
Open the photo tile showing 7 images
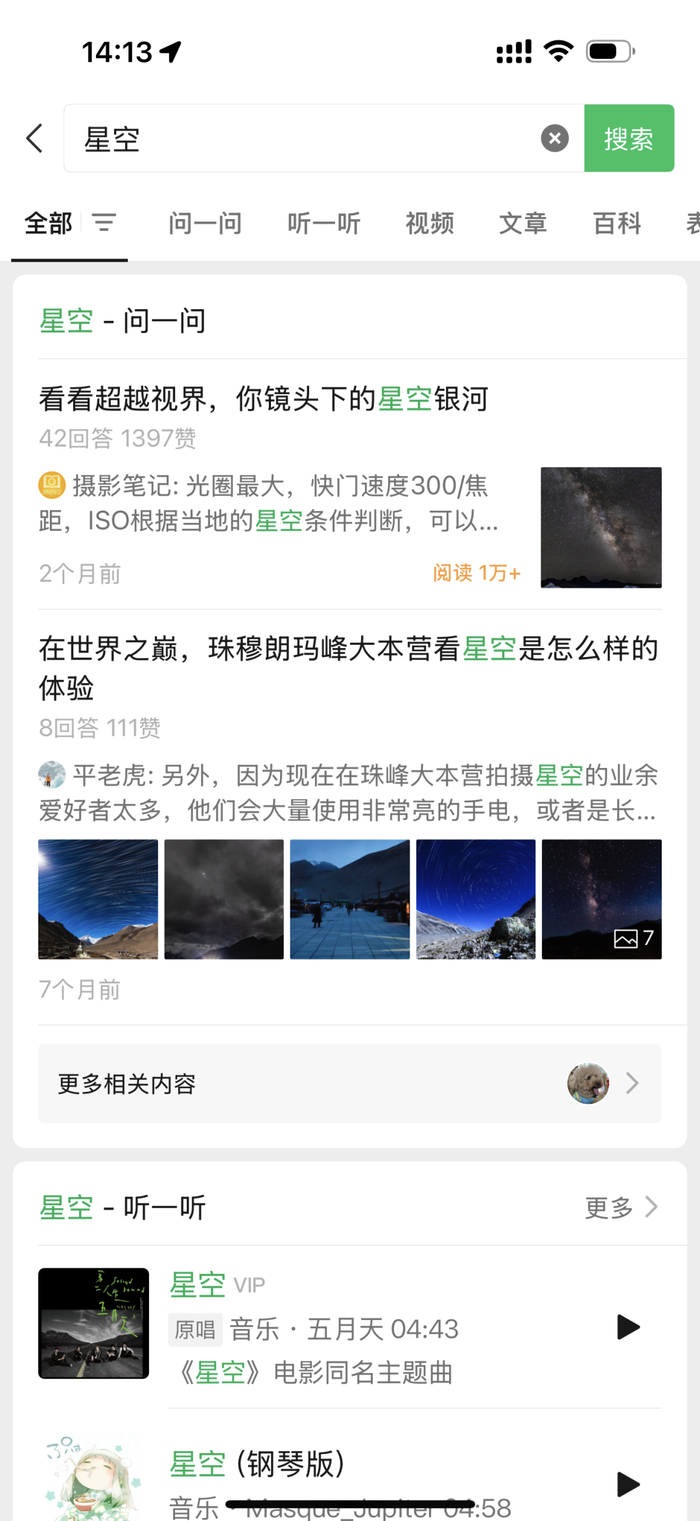pos(601,899)
